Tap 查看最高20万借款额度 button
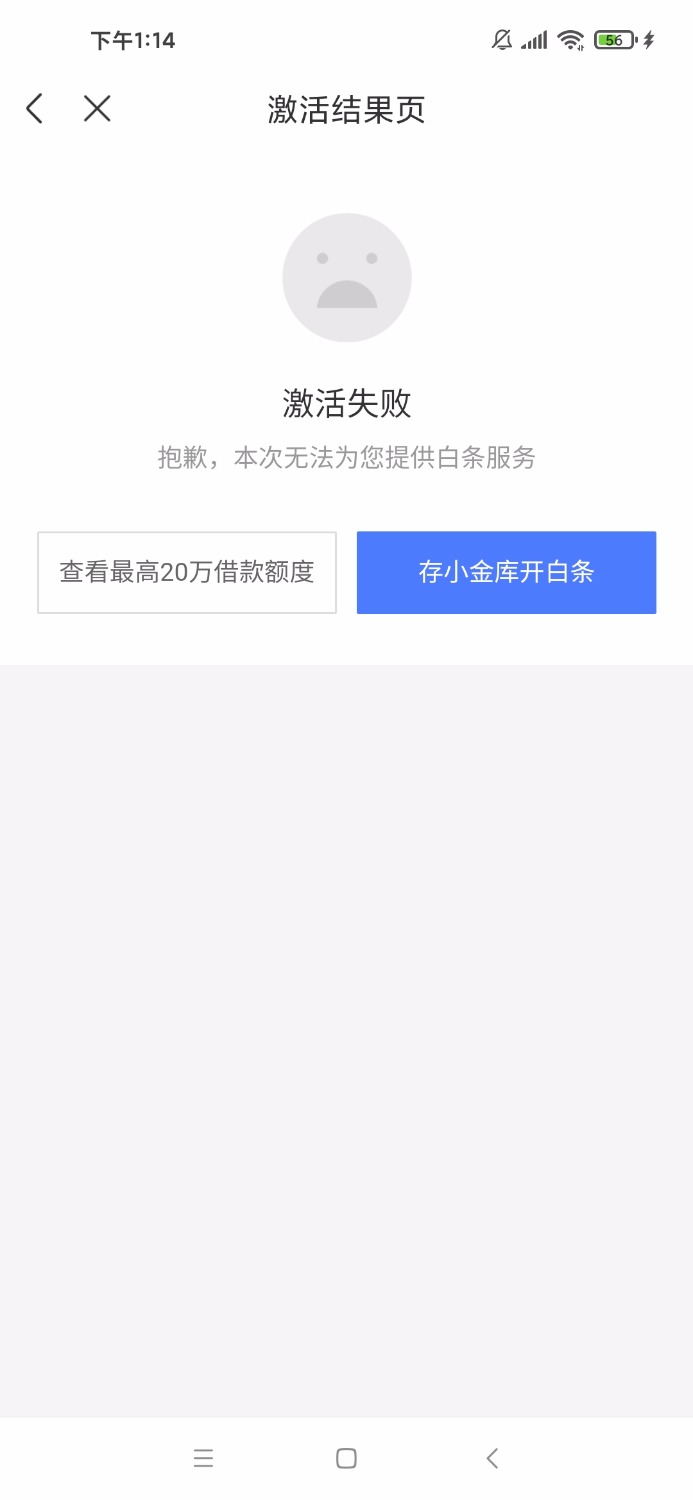 [x=187, y=572]
